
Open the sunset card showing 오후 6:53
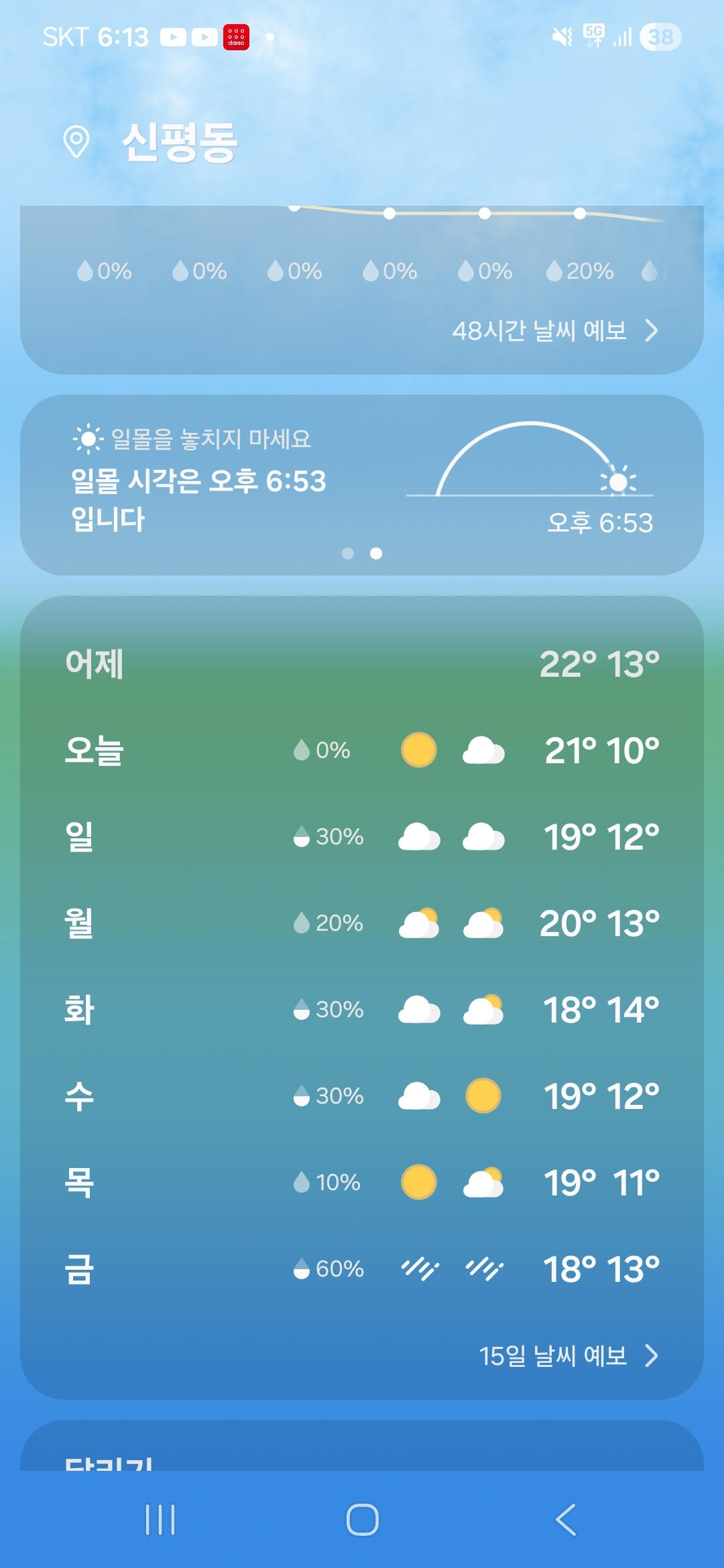[362, 479]
